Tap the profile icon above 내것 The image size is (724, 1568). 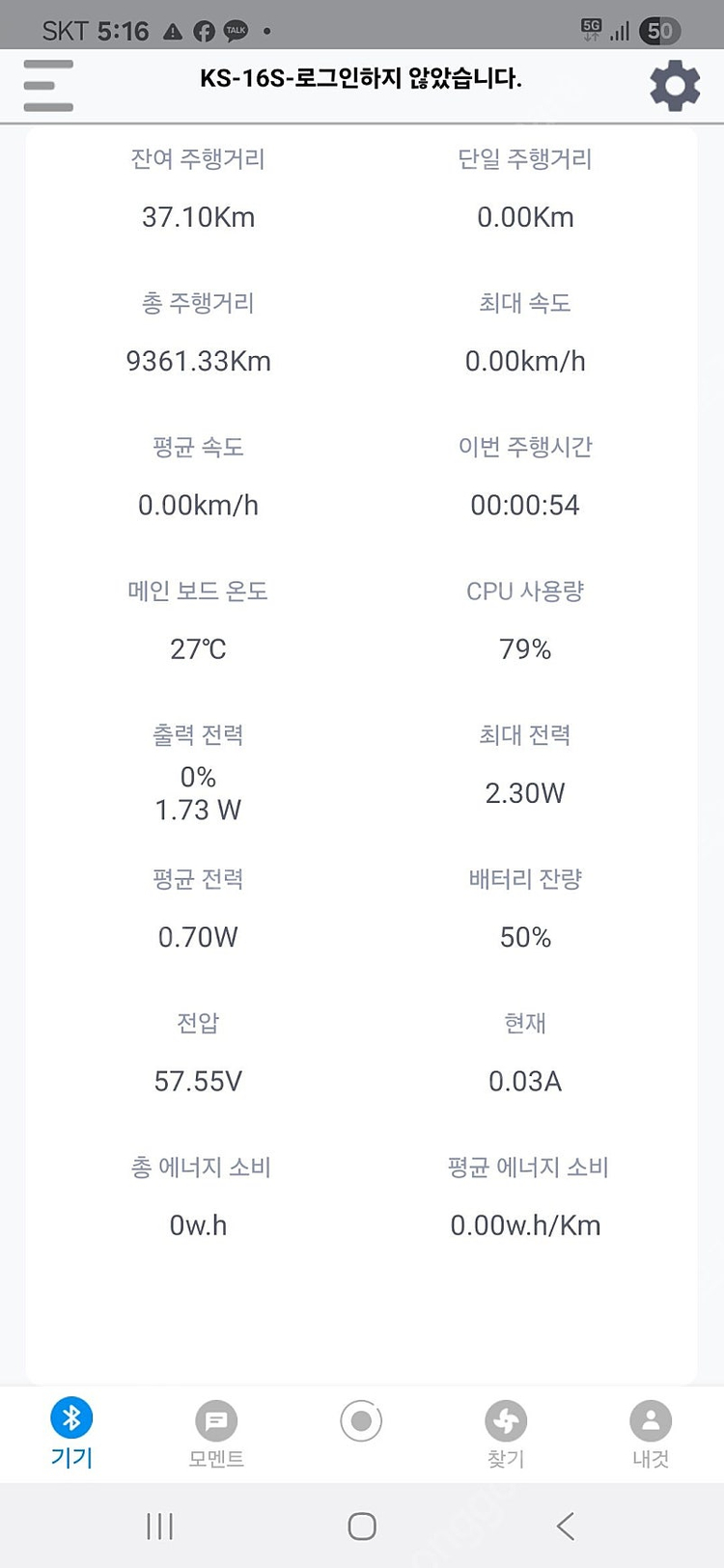click(650, 1419)
